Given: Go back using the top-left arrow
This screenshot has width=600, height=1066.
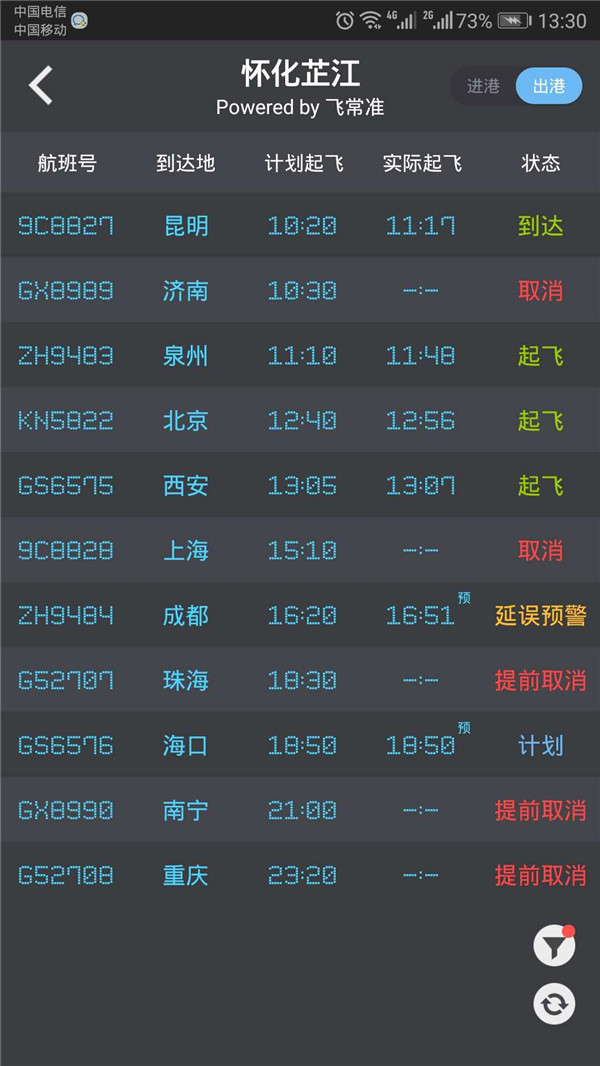Looking at the screenshot, I should (x=41, y=86).
